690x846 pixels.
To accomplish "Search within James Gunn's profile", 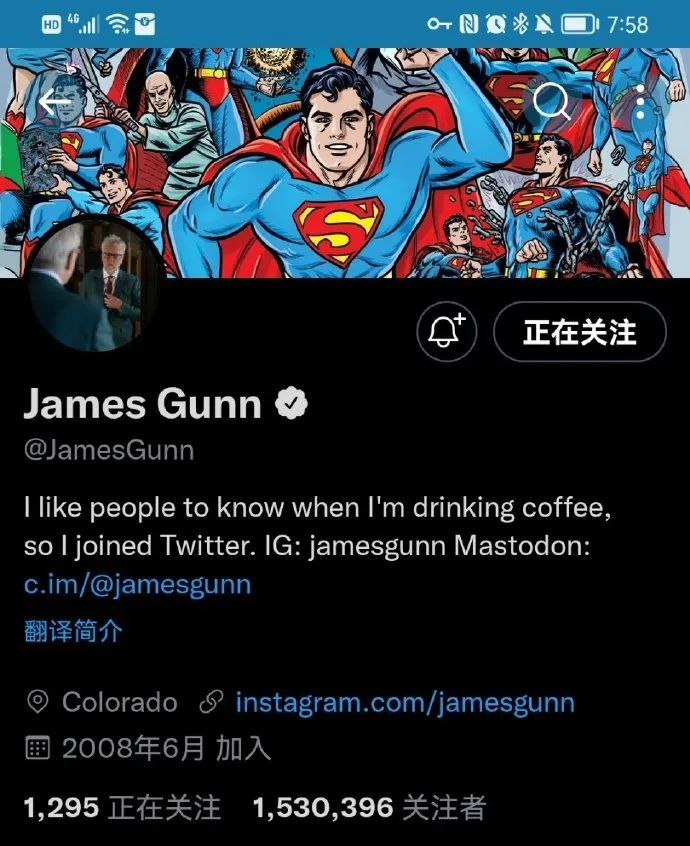I will 552,101.
